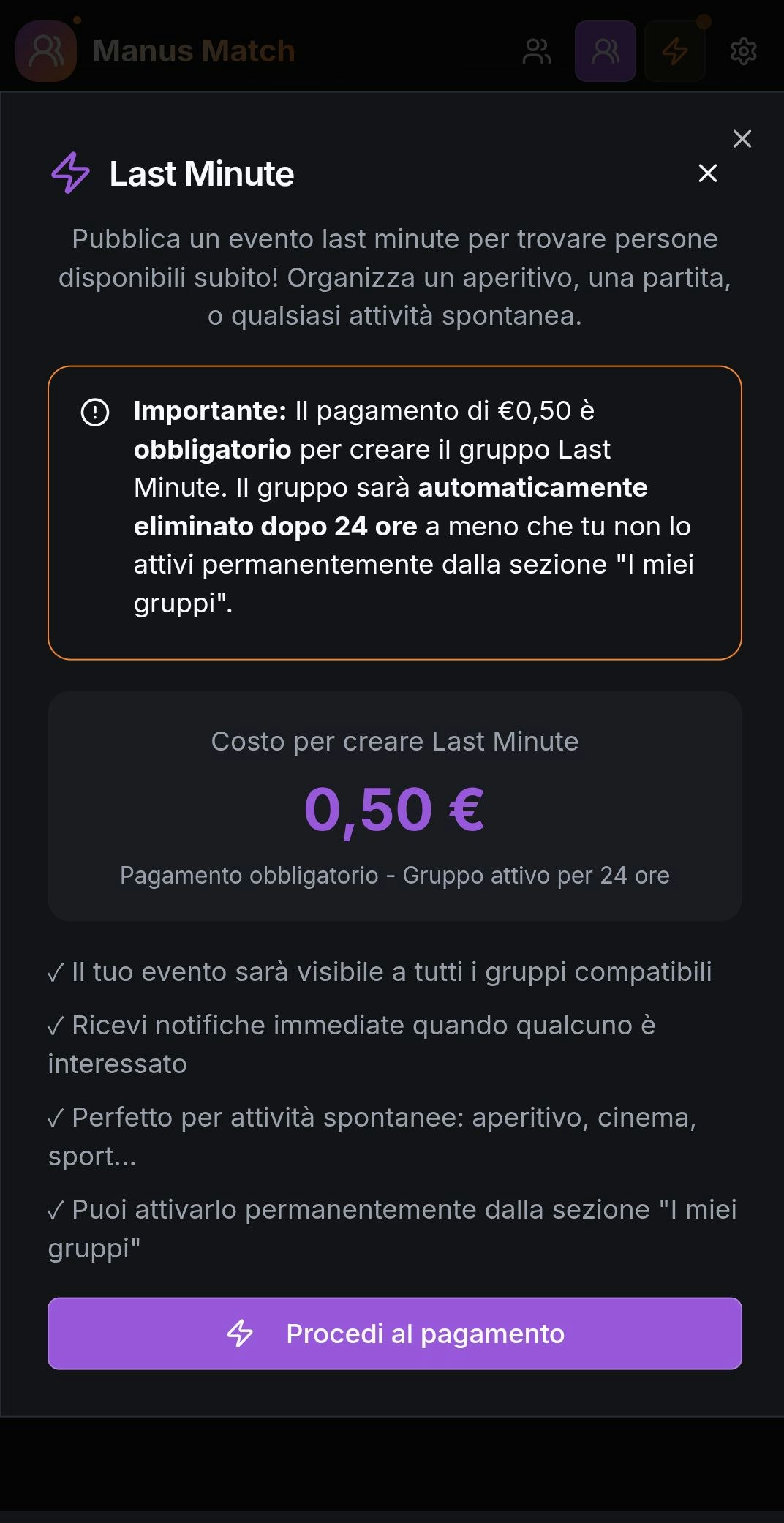
Task: Close using the X beside Last Minute title
Action: tap(707, 173)
